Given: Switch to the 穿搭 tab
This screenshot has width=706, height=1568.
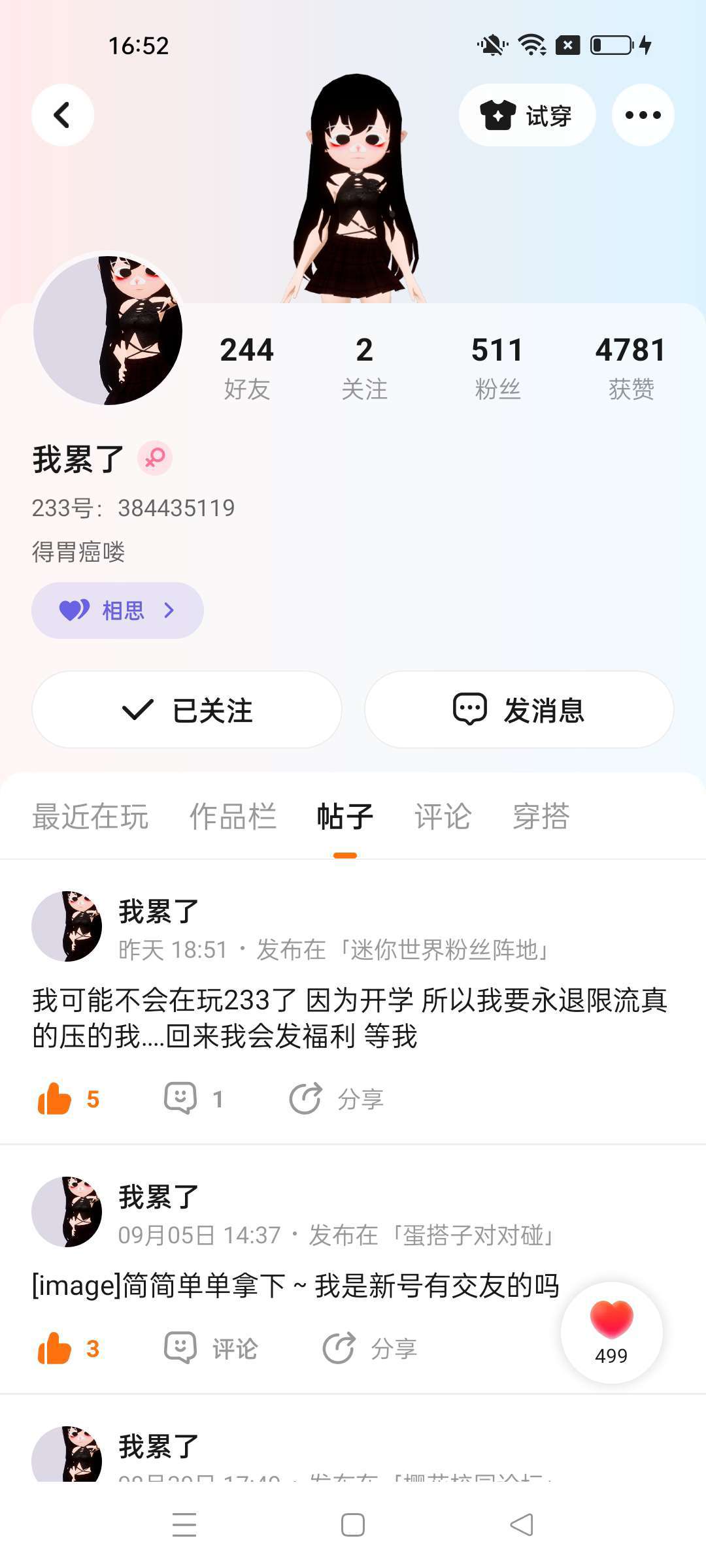Looking at the screenshot, I should (541, 817).
